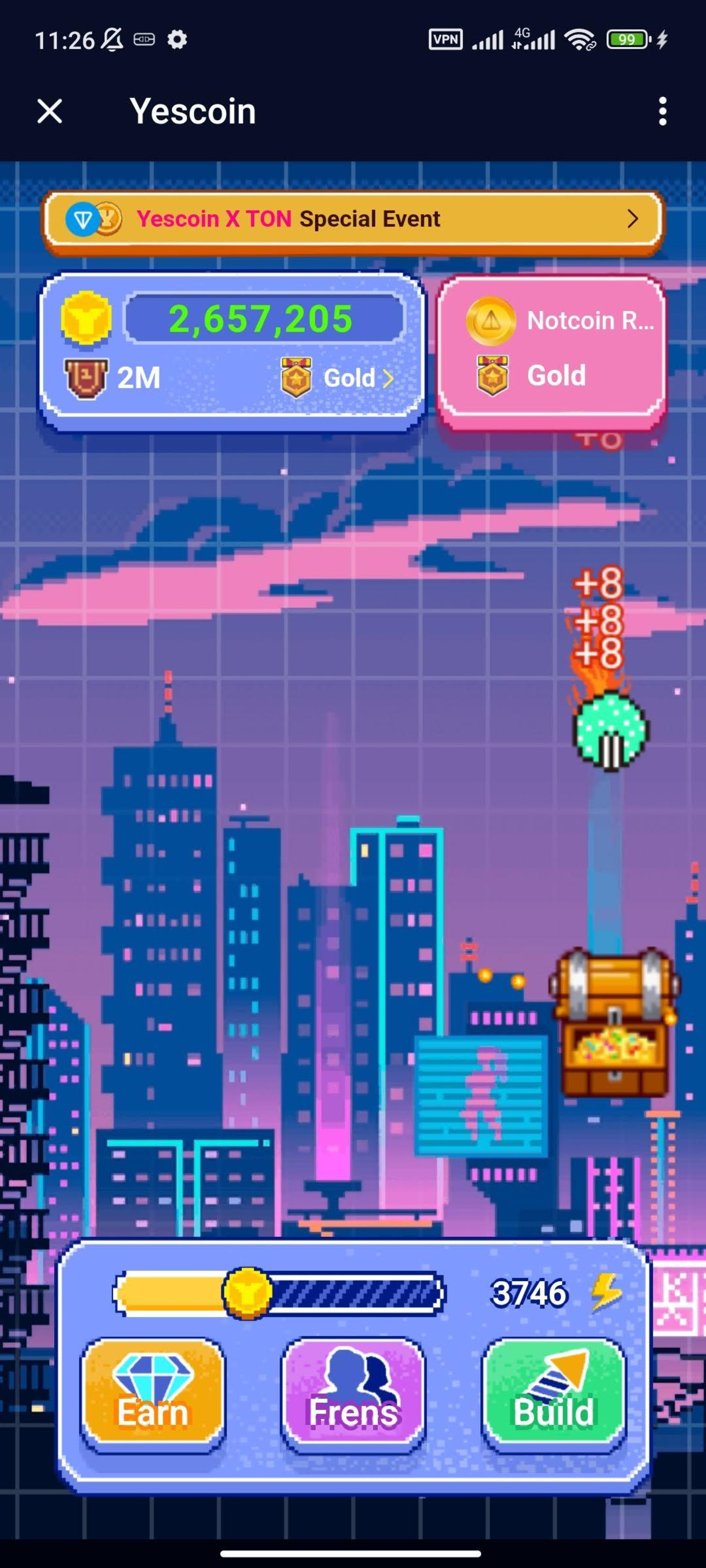Open the three-dot overflow menu
Image resolution: width=706 pixels, height=1568 pixels.
click(x=662, y=112)
